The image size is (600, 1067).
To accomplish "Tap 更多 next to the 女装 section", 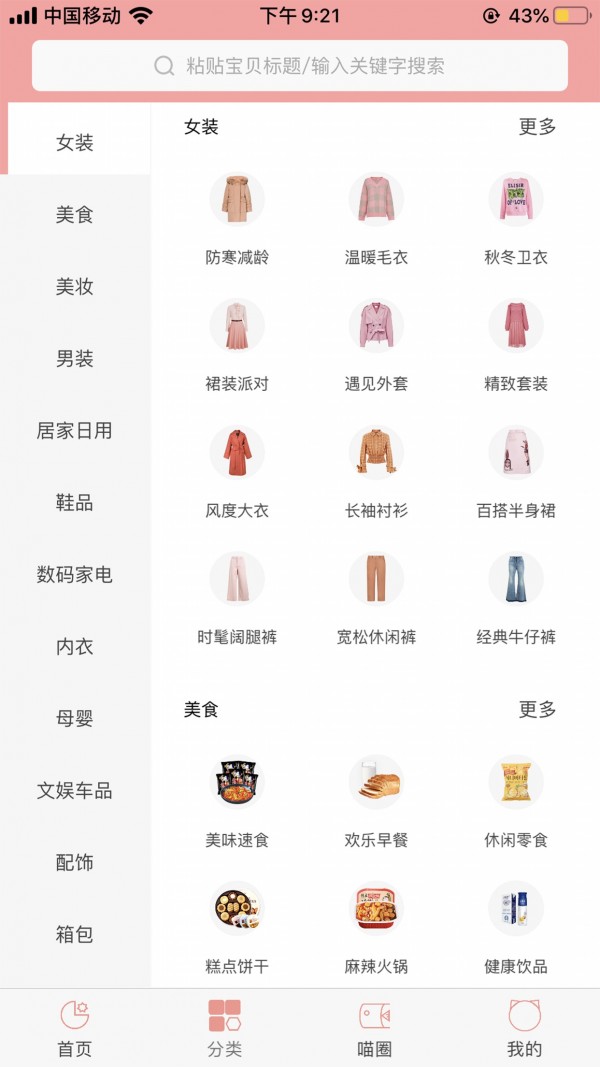I will click(x=537, y=127).
